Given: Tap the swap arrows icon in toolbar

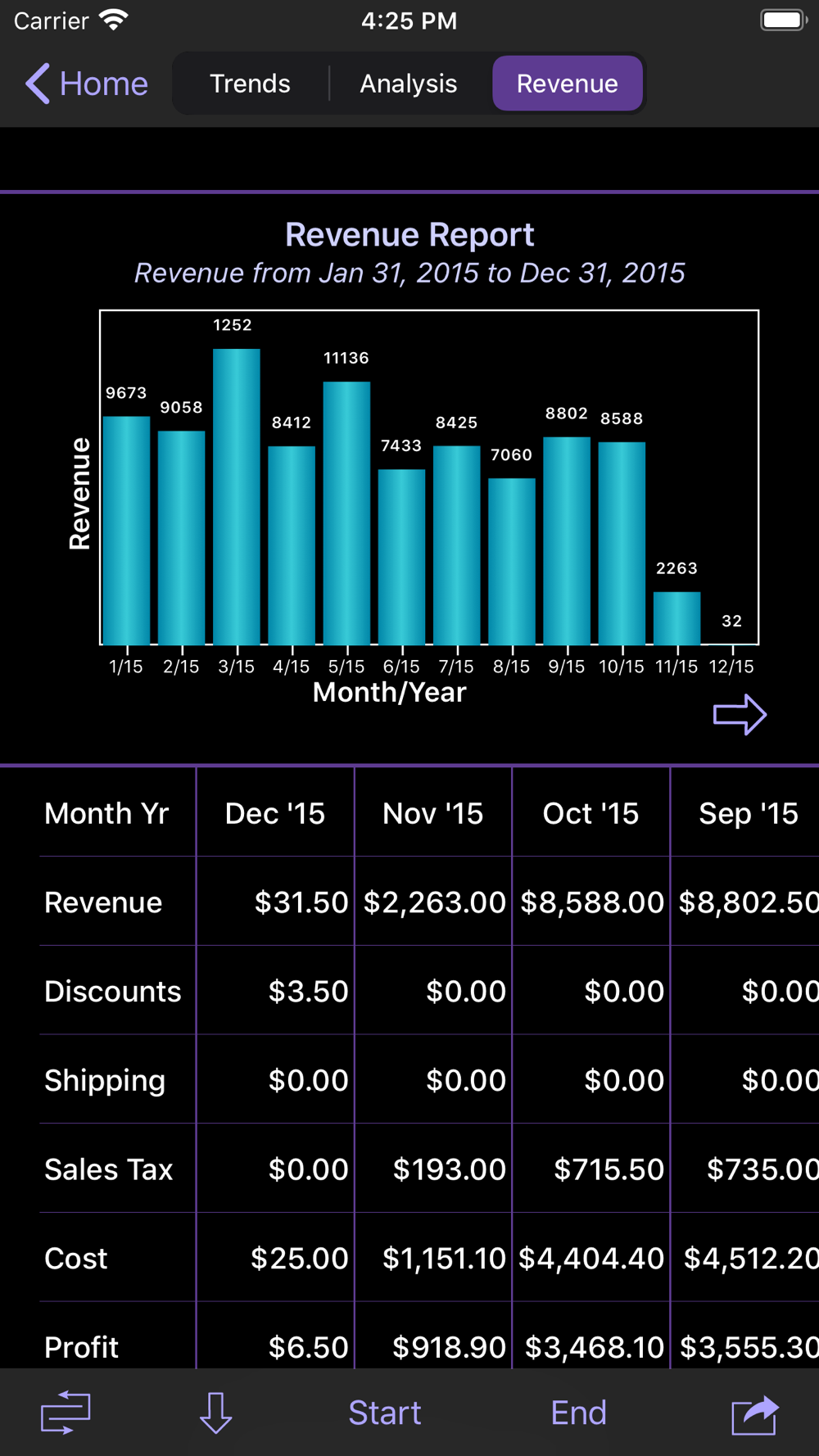Looking at the screenshot, I should [x=66, y=1413].
